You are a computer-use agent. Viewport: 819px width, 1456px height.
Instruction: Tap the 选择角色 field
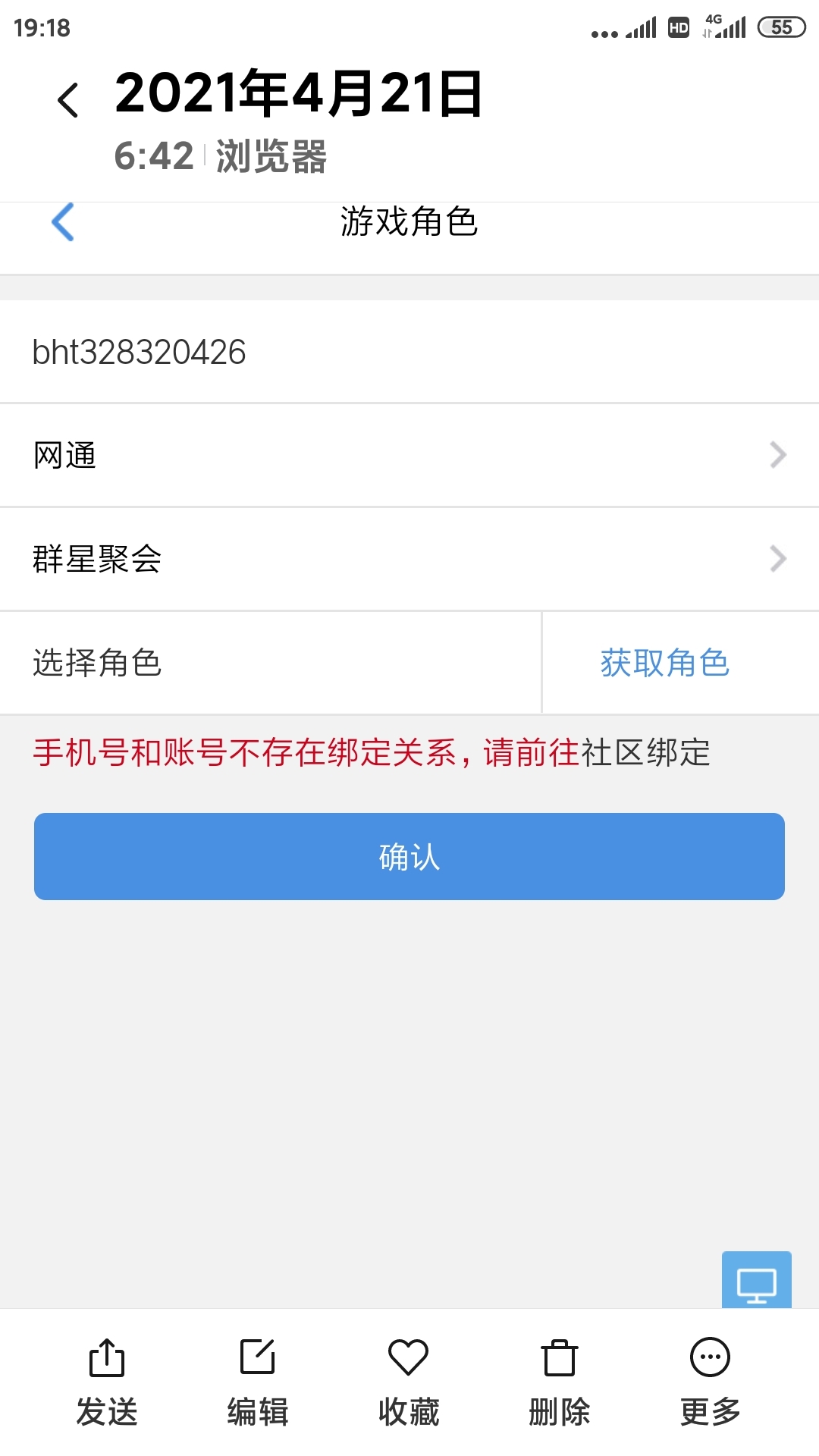(271, 663)
